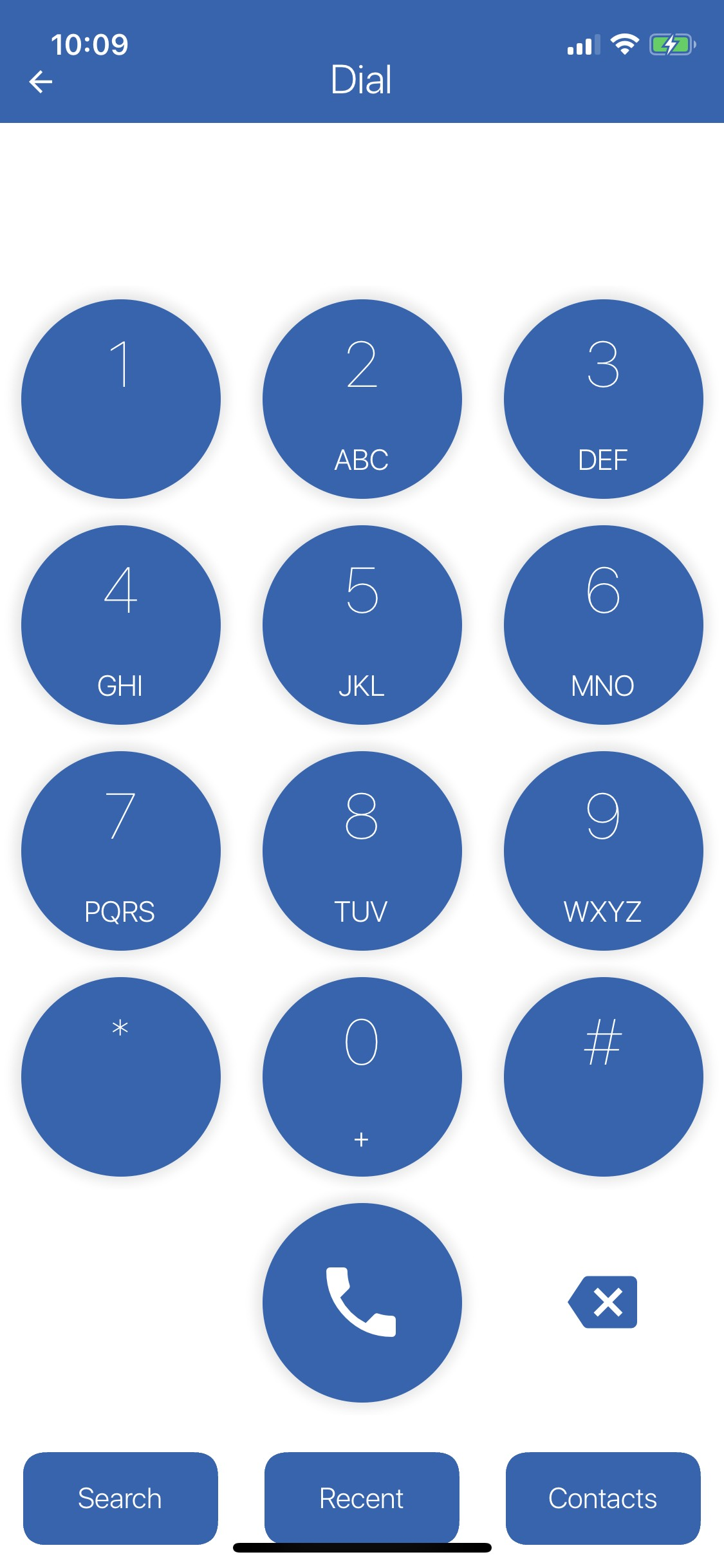Dial the digit 1
Viewport: 724px width, 1568px height.
point(121,399)
